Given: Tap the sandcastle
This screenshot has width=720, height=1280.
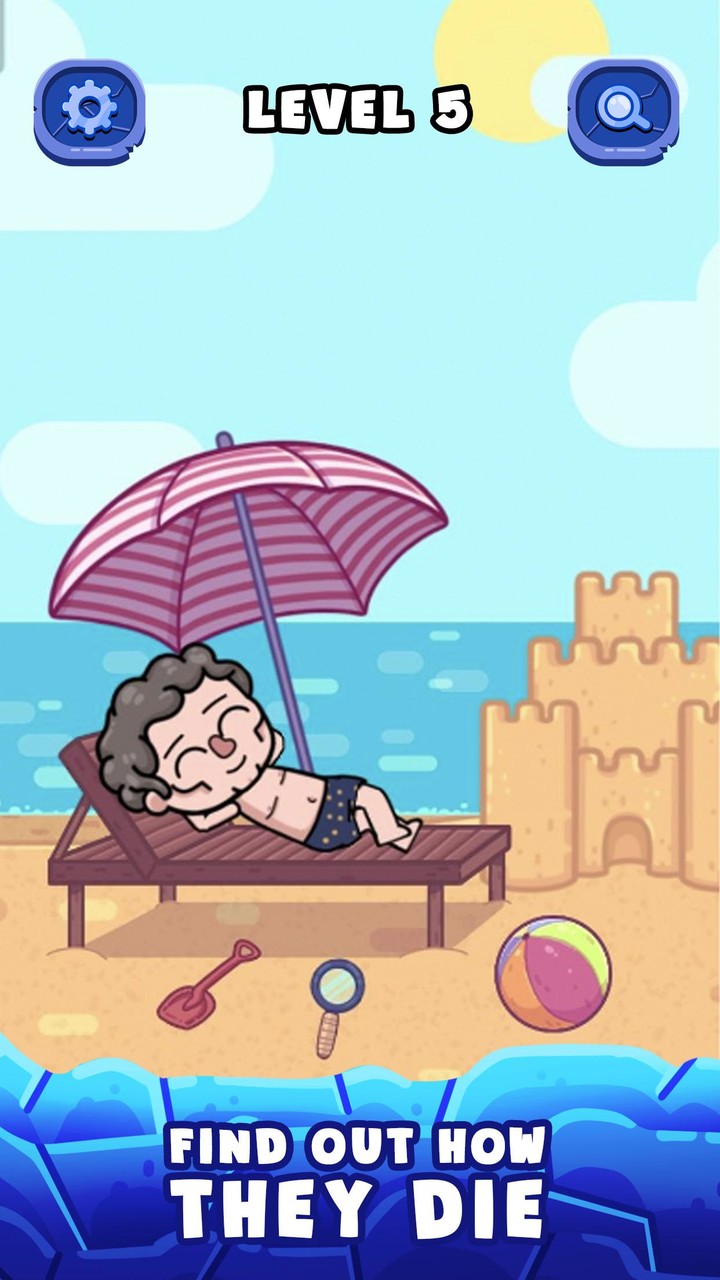Looking at the screenshot, I should (610, 740).
